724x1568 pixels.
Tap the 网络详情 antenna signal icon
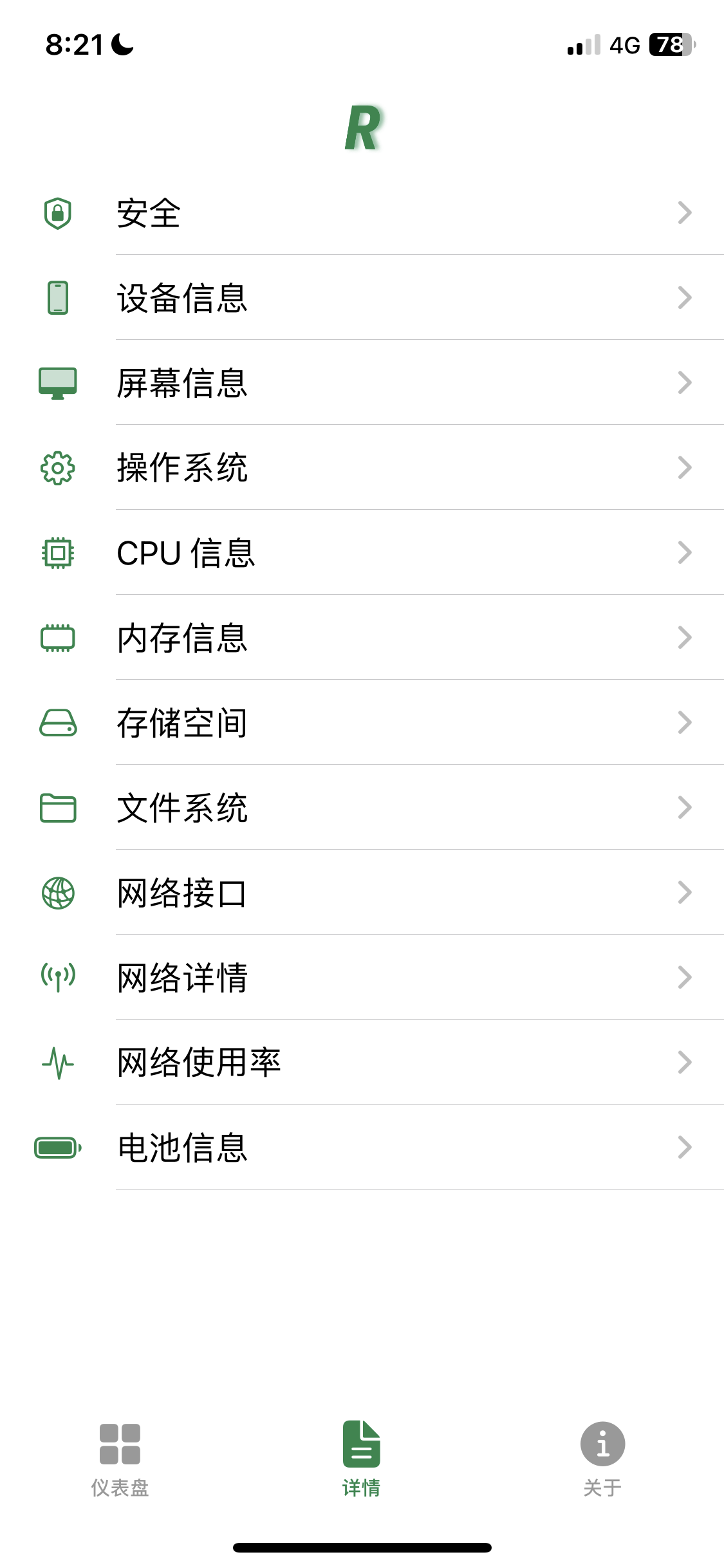point(57,978)
